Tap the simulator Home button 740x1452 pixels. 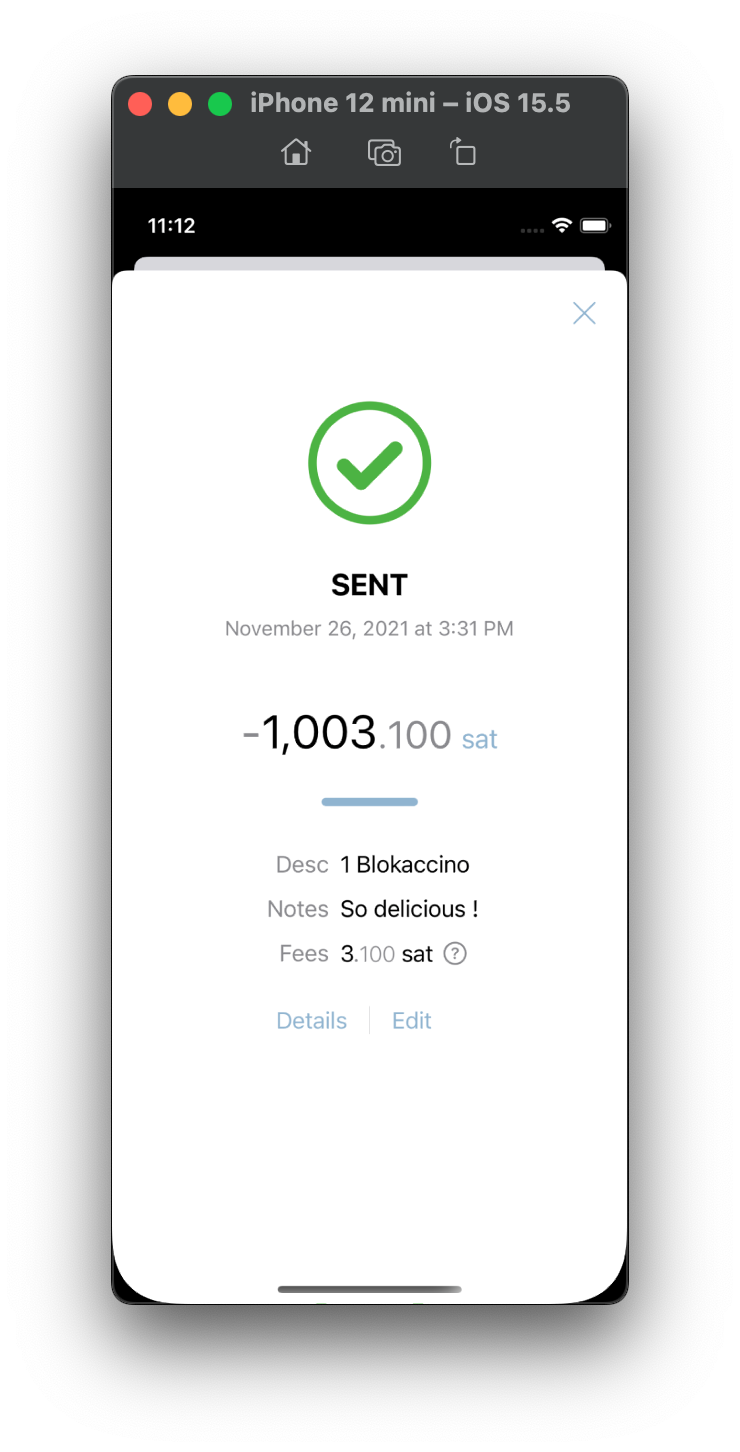click(296, 152)
